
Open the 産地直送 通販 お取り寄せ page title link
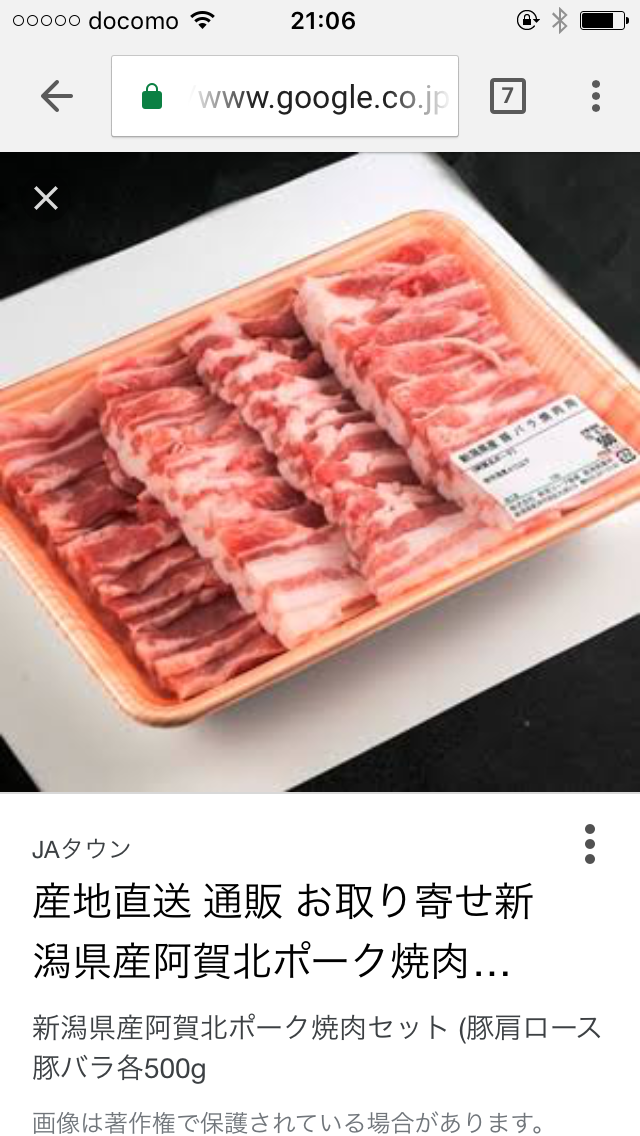(283, 932)
